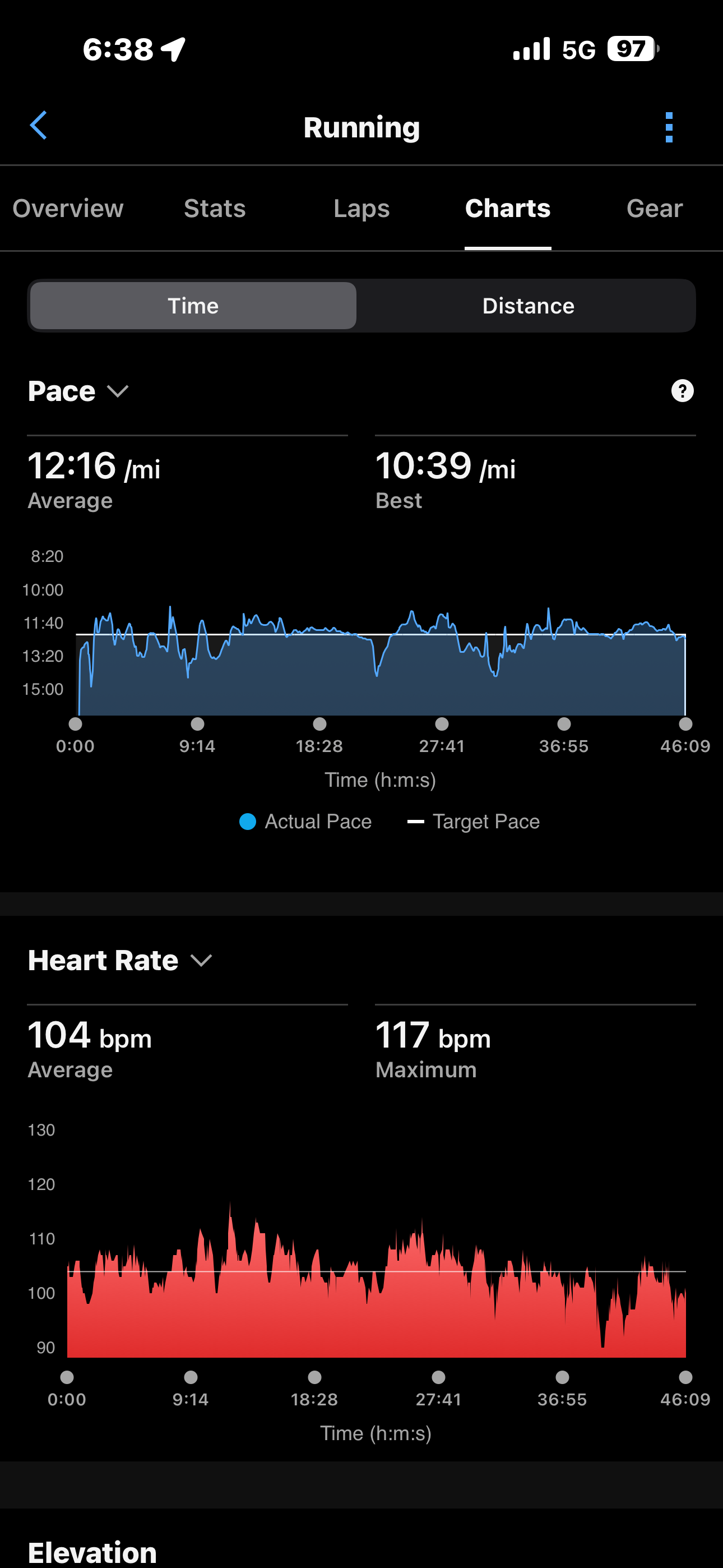The width and height of the screenshot is (723, 1568).
Task: Switch charts to Distance
Action: 527,306
